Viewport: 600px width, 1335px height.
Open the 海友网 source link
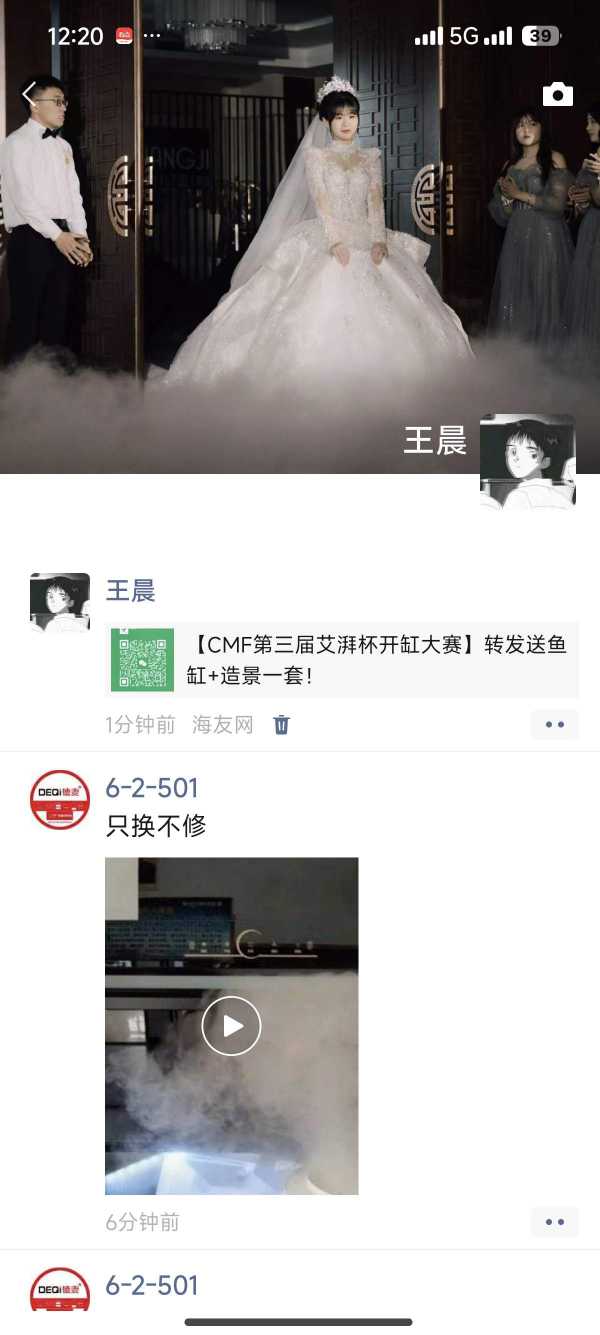click(x=222, y=725)
